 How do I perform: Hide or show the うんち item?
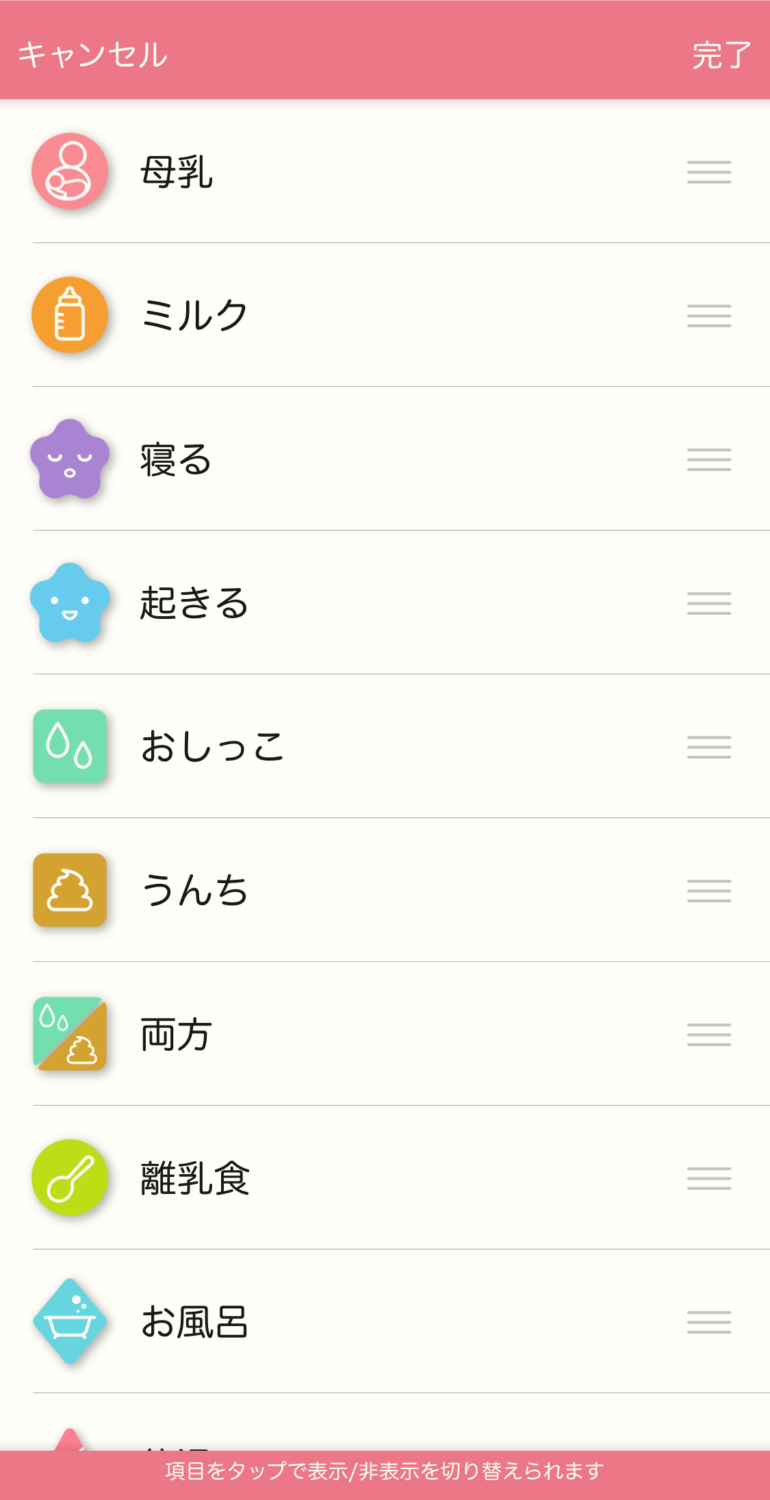[385, 890]
